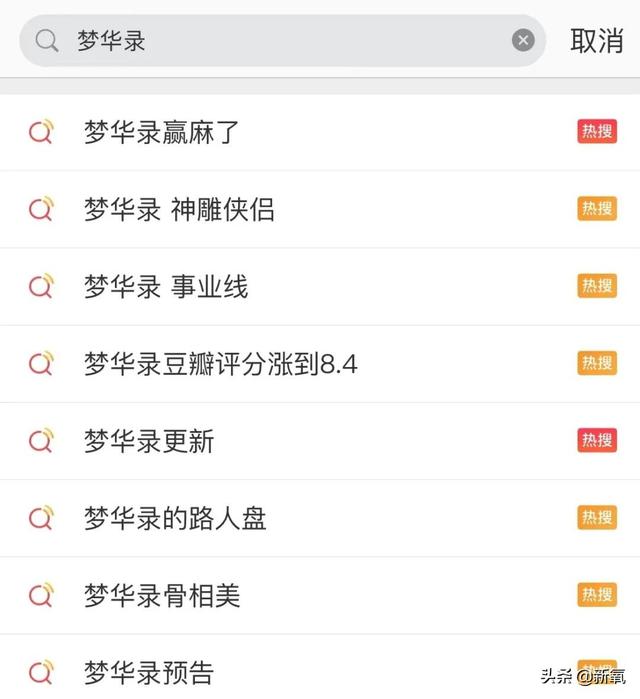Select suggestion 梦华录骨相美

click(163, 596)
